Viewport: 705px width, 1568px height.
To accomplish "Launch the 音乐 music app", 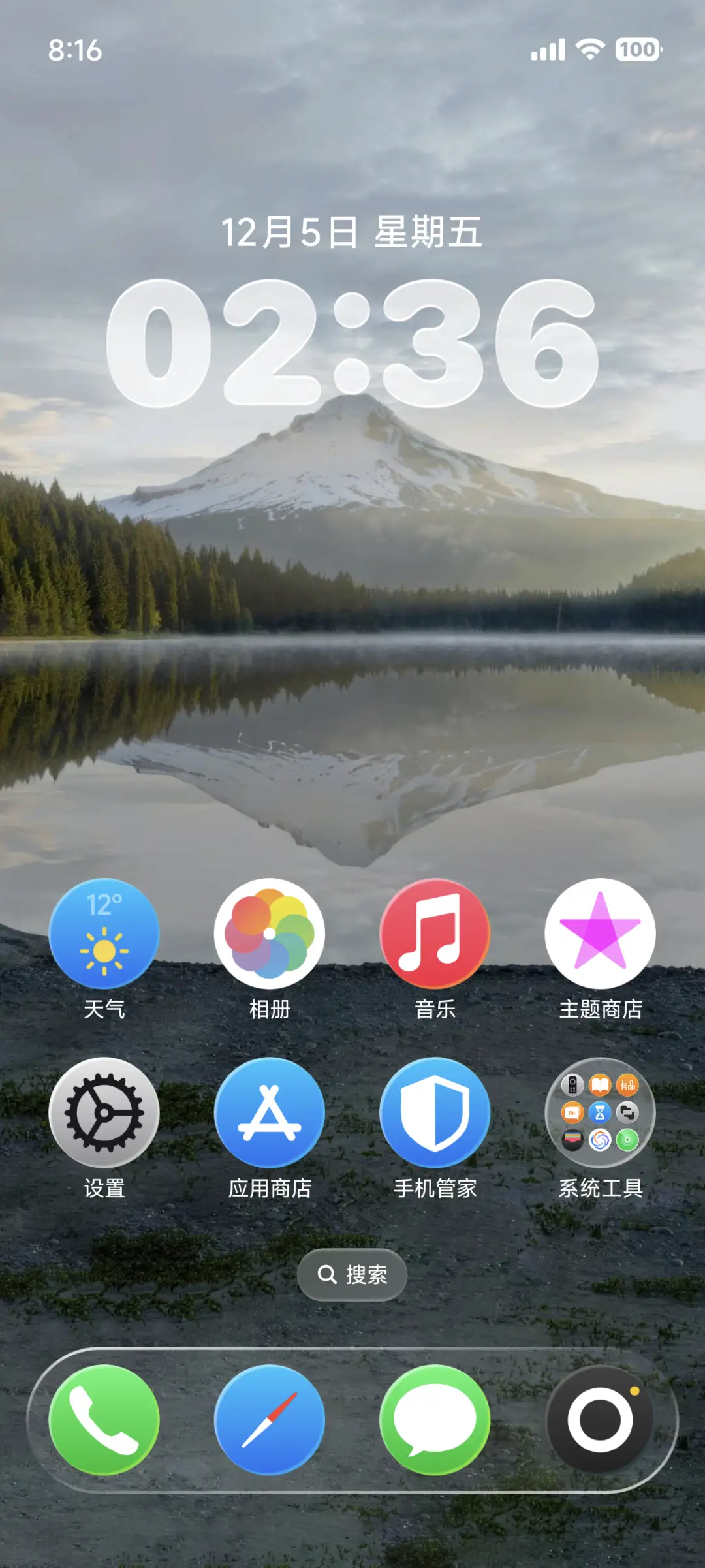I will pos(435,933).
